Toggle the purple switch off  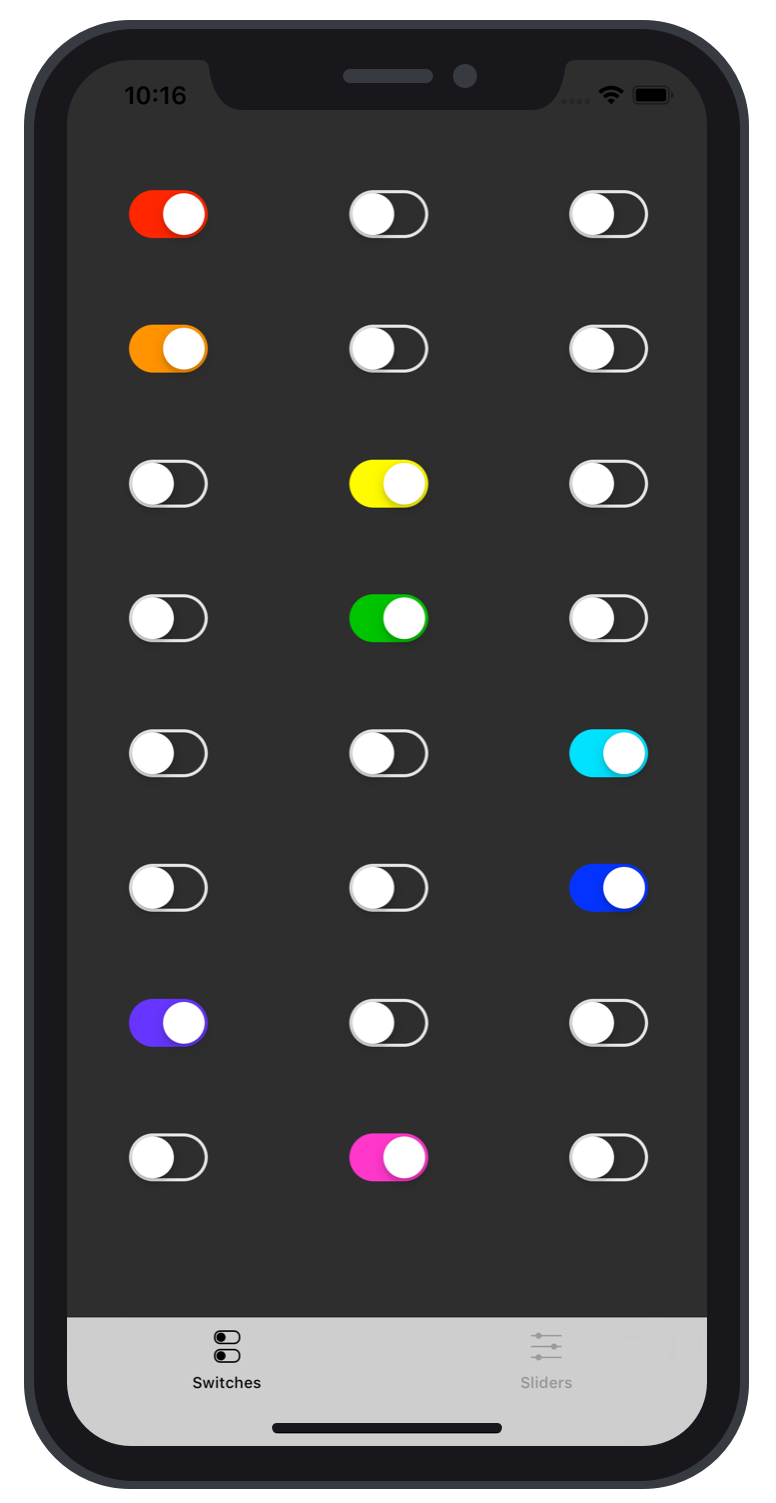(x=168, y=1023)
